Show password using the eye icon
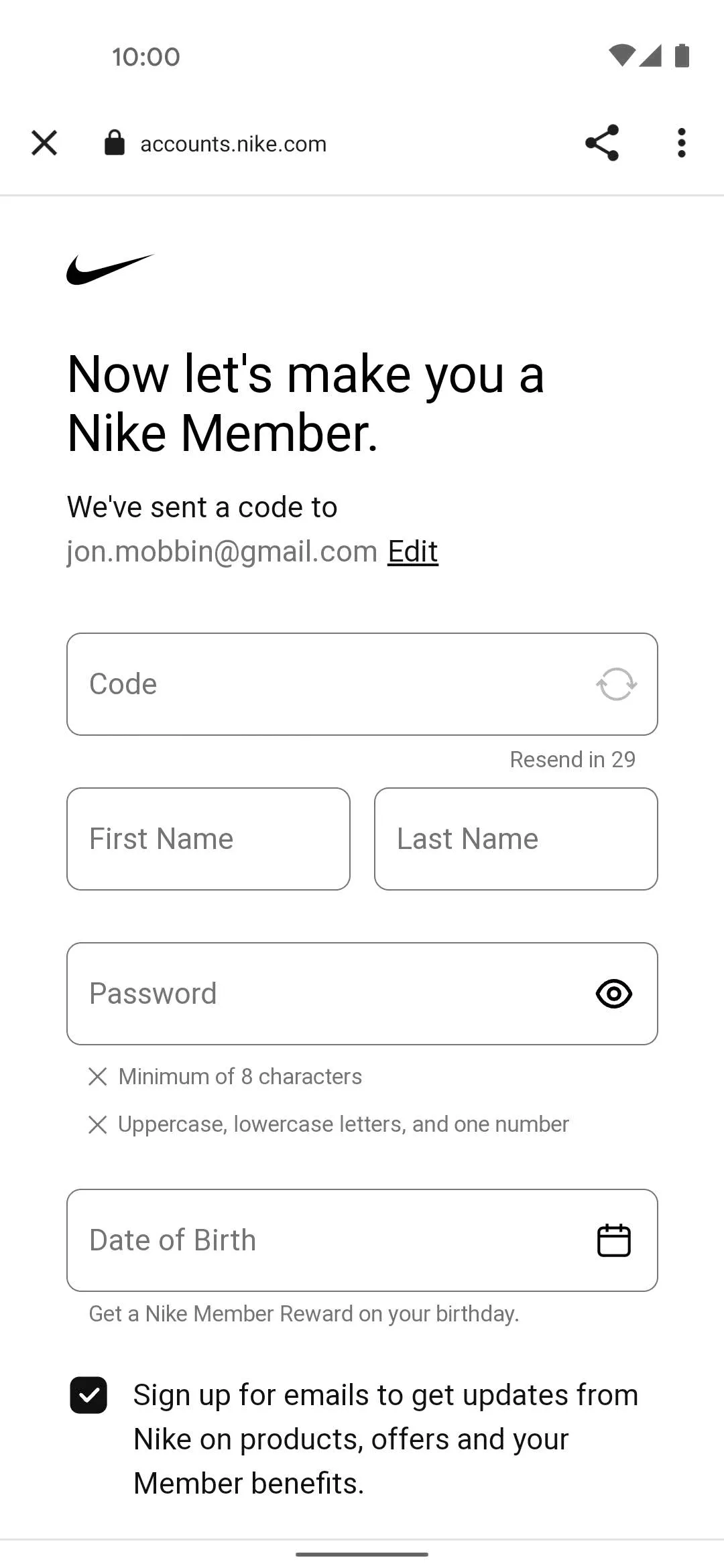The width and height of the screenshot is (724, 1568). [614, 994]
